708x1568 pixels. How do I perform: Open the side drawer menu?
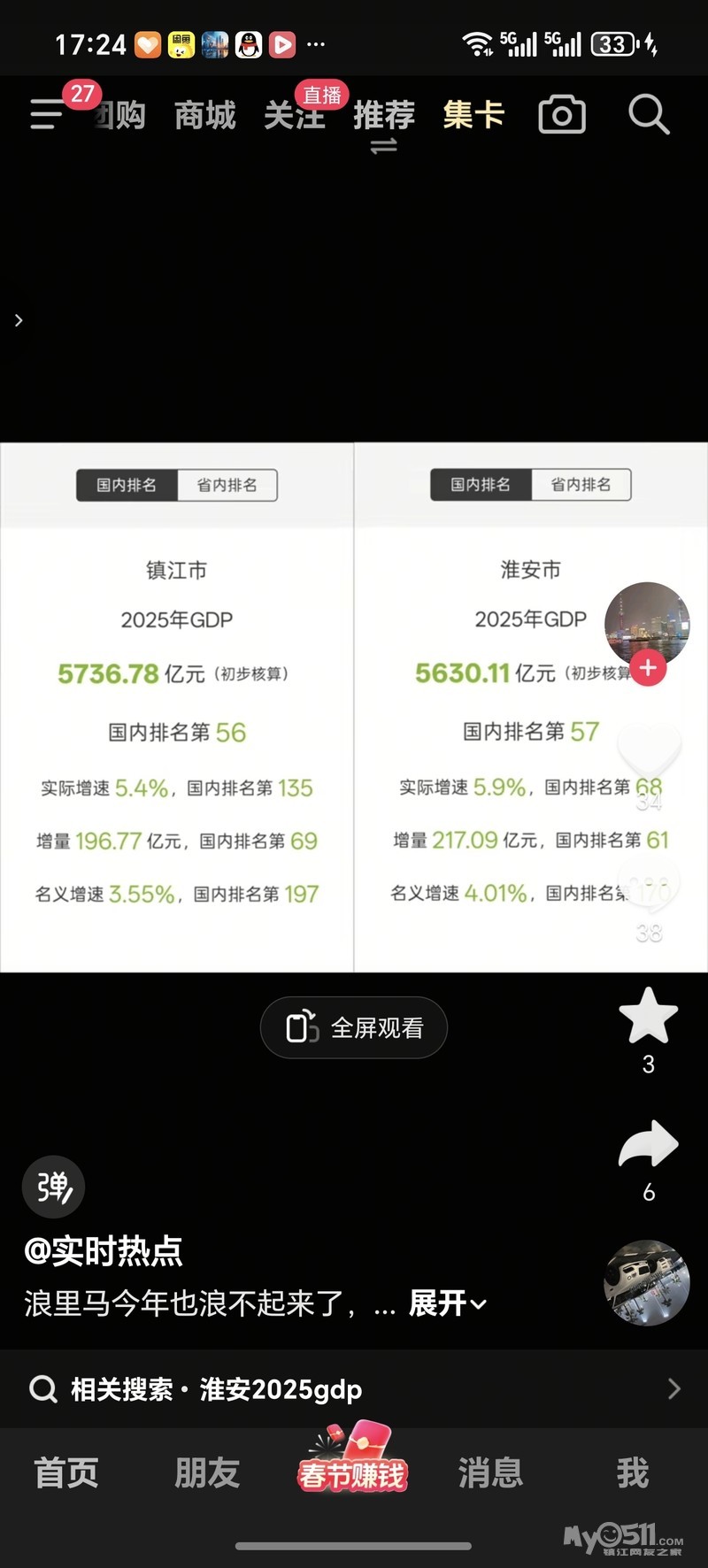coord(48,114)
